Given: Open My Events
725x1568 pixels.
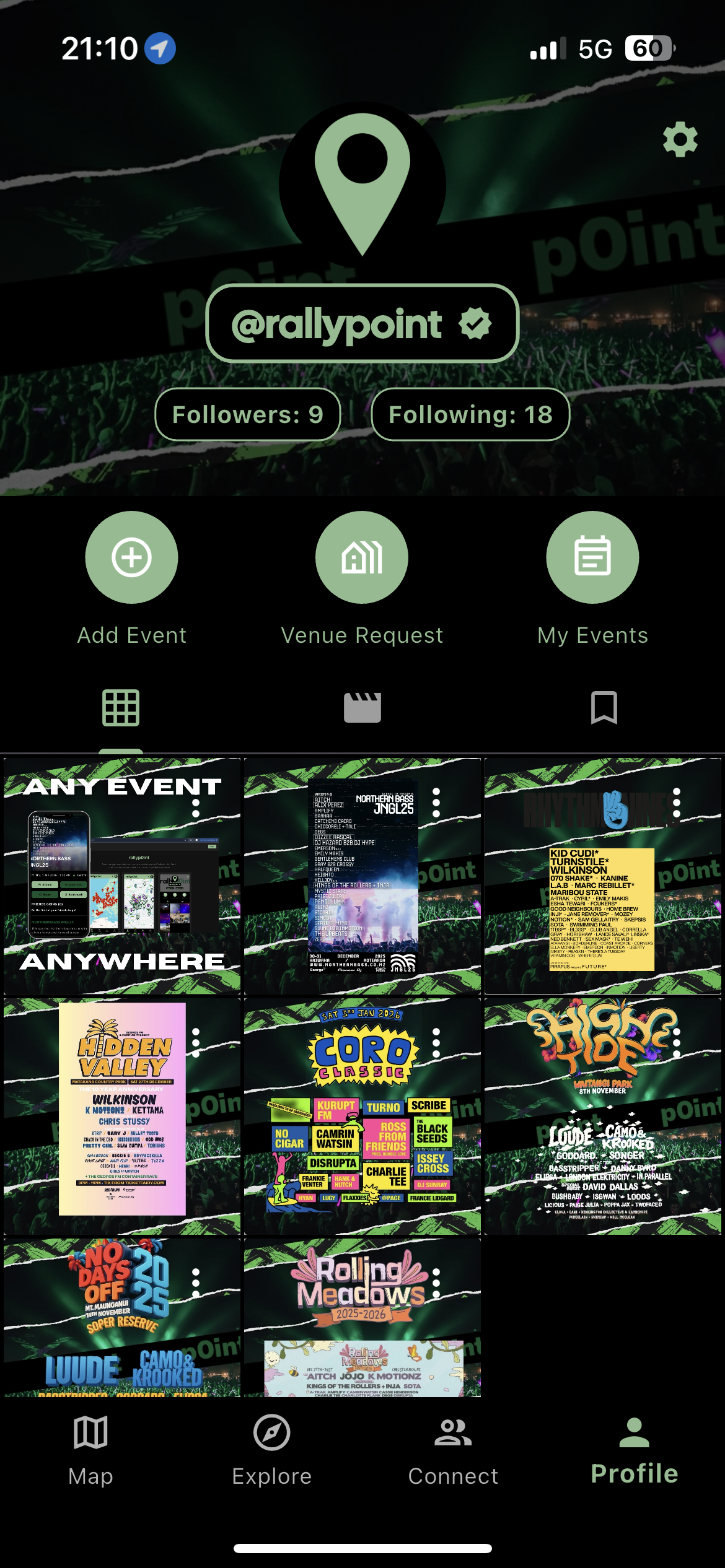Looking at the screenshot, I should pyautogui.click(x=592, y=557).
